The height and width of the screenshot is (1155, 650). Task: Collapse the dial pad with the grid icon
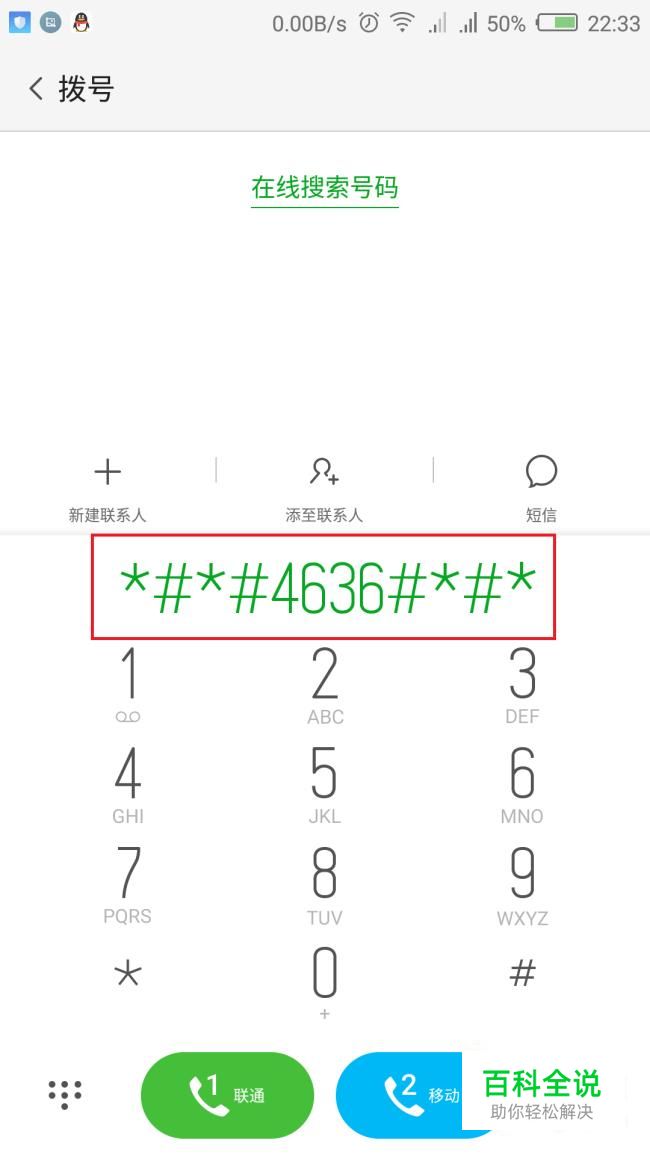tap(65, 1094)
